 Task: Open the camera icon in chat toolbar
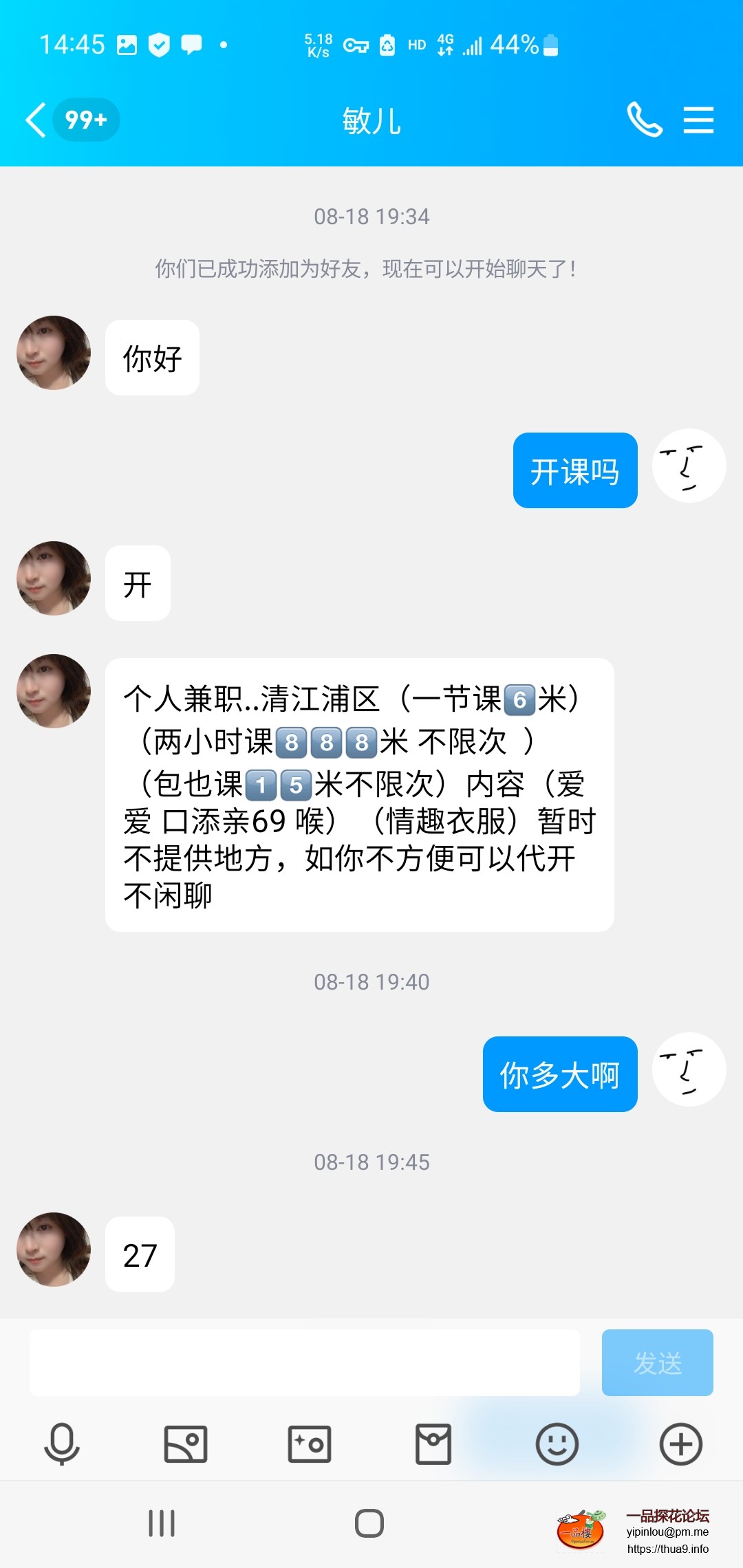click(308, 1445)
